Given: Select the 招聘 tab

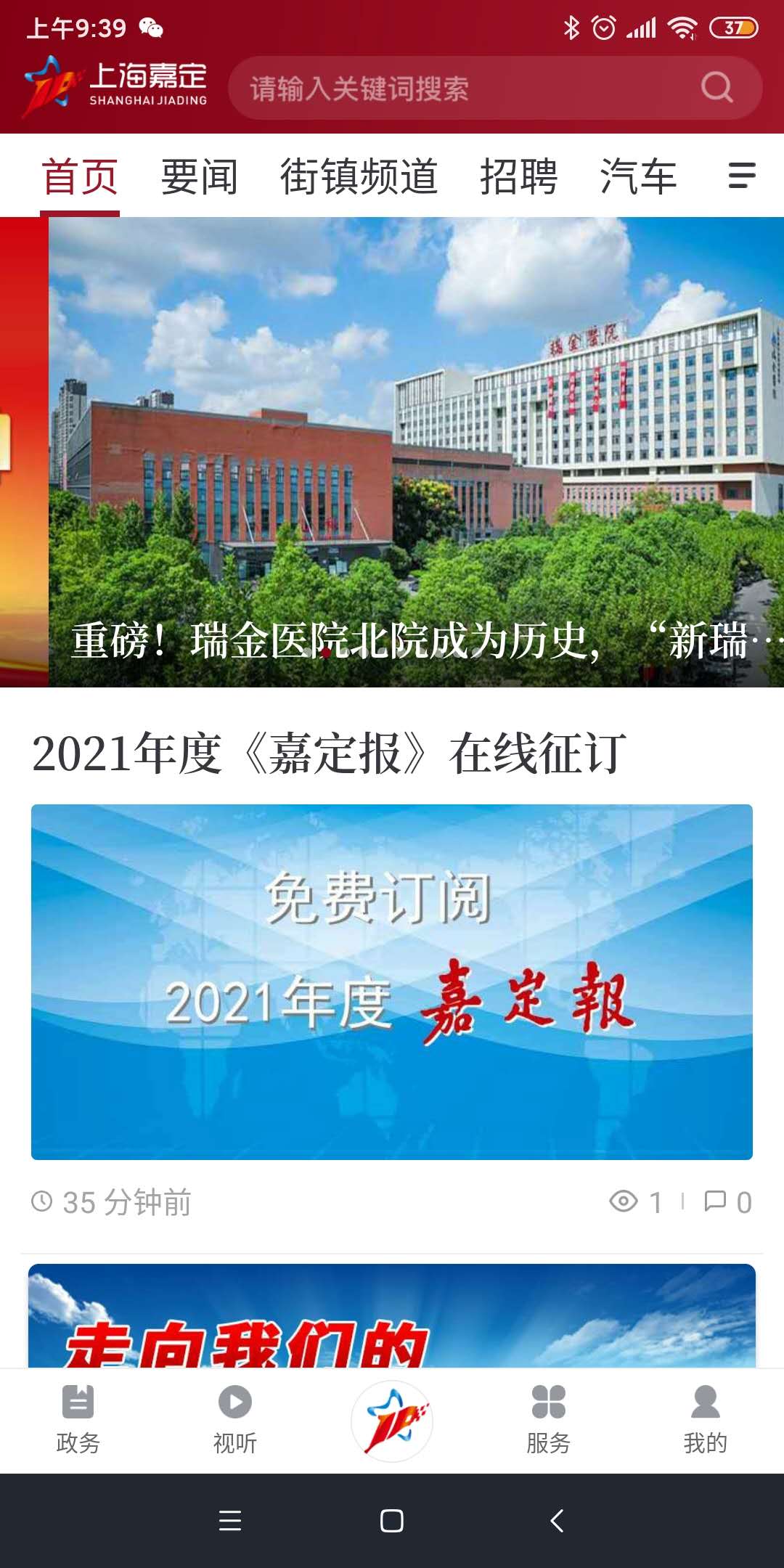Looking at the screenshot, I should point(518,176).
